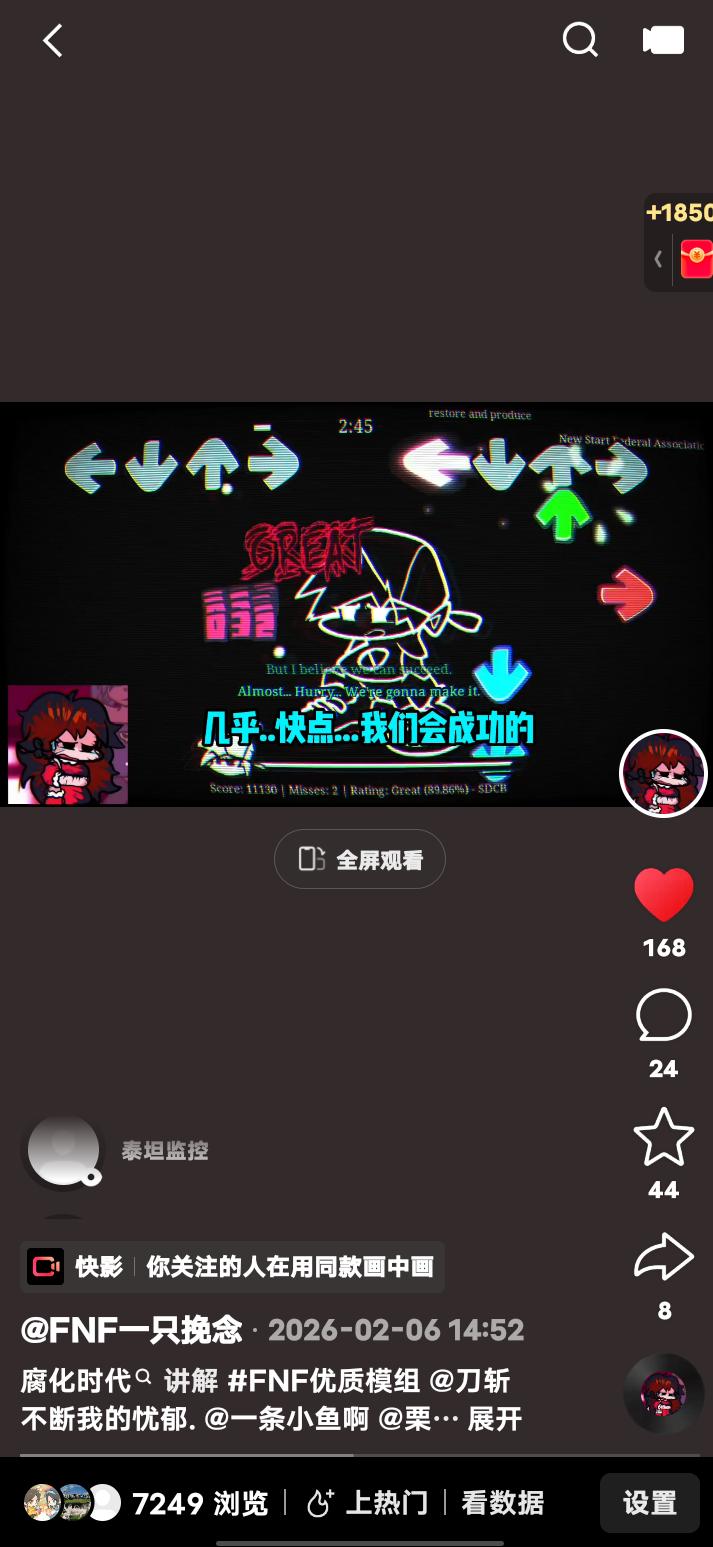Open 设置 for this video
Screen dimensions: 713x1547
coord(650,1502)
